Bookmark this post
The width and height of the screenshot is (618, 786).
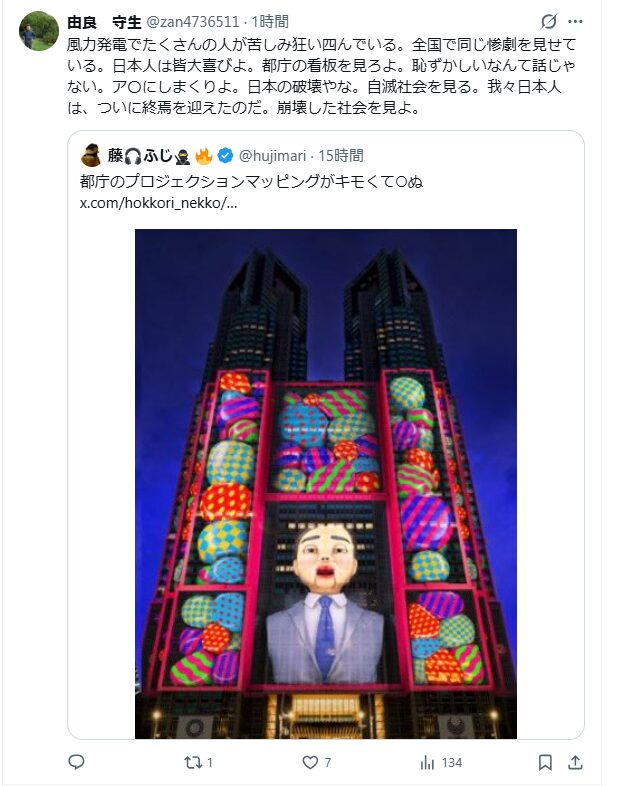point(545,762)
